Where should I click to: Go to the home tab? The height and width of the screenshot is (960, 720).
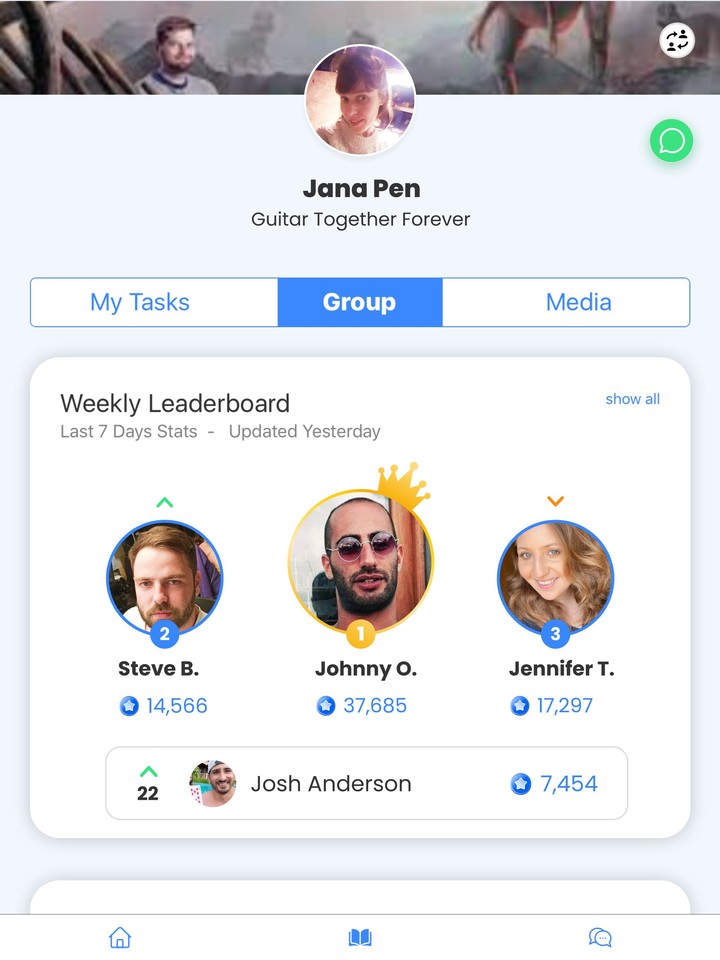(x=120, y=937)
